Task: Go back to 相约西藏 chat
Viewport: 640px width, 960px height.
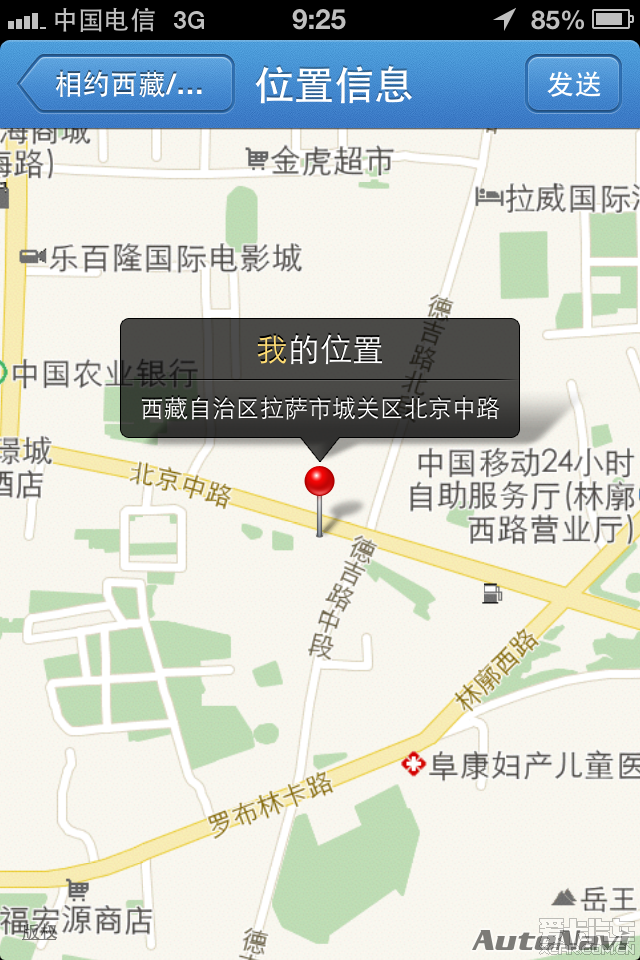Action: tap(127, 84)
